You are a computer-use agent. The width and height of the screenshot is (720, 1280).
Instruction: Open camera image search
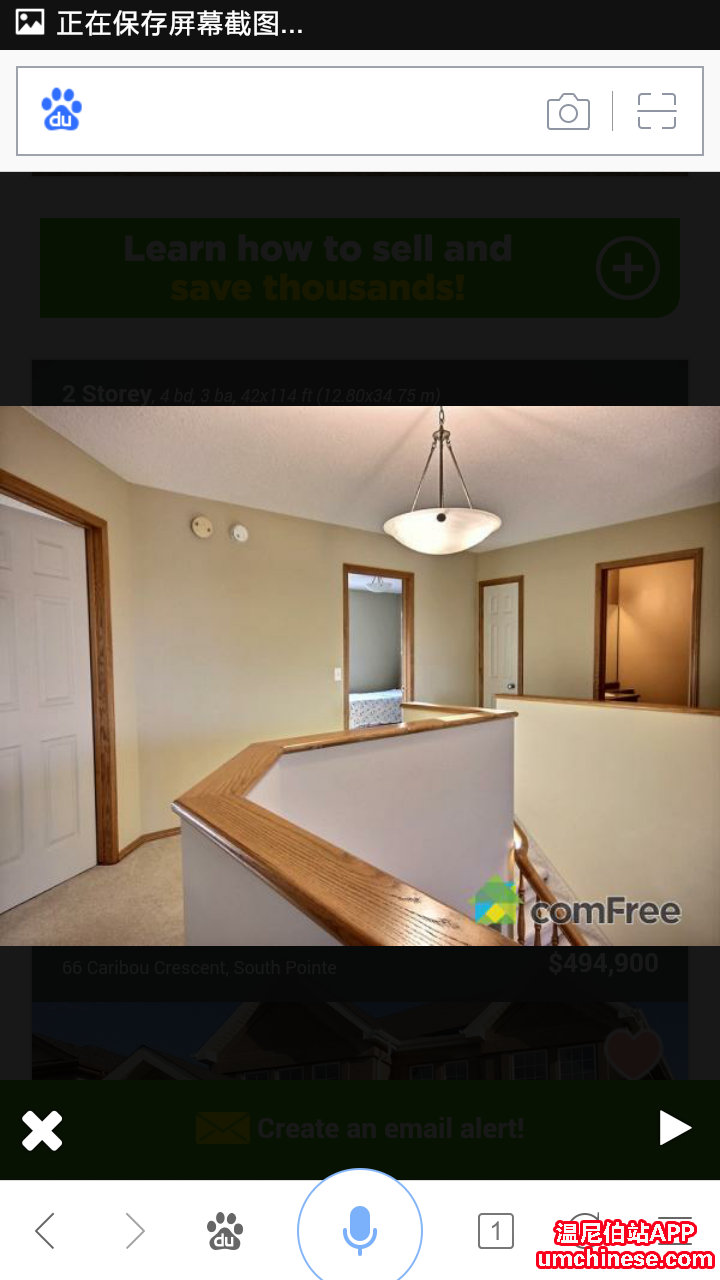(x=568, y=111)
